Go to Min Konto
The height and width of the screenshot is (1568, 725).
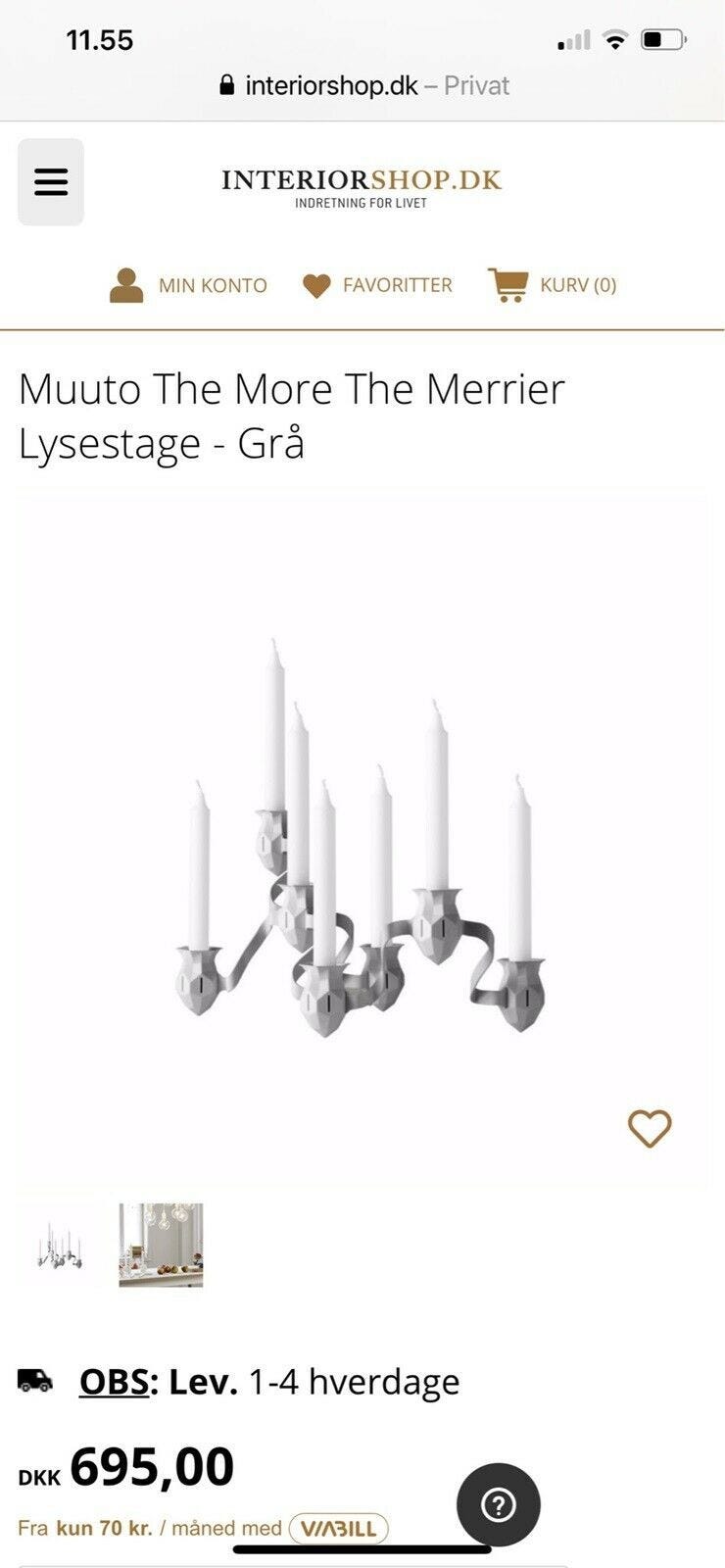(x=188, y=285)
